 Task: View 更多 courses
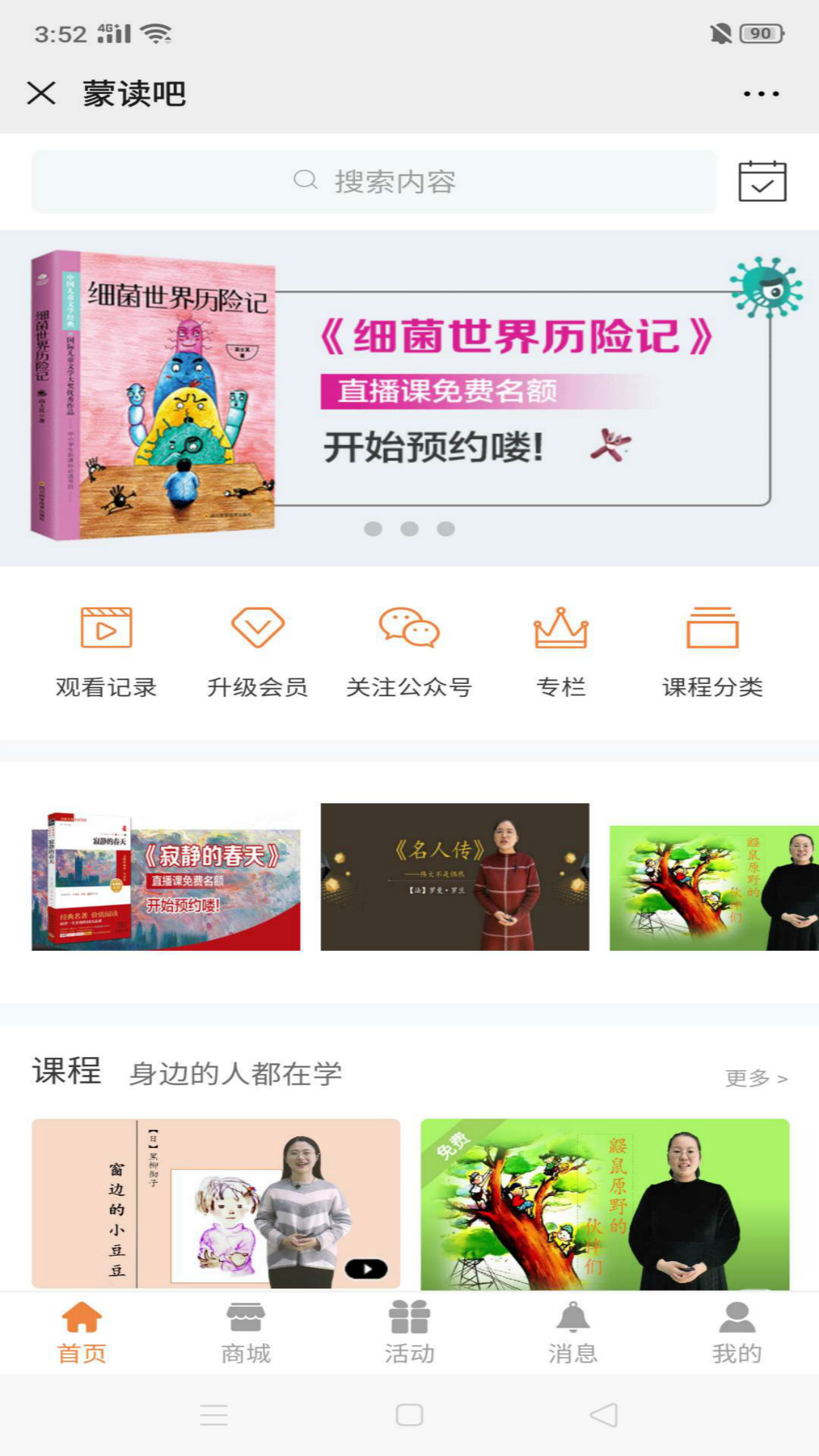756,1078
